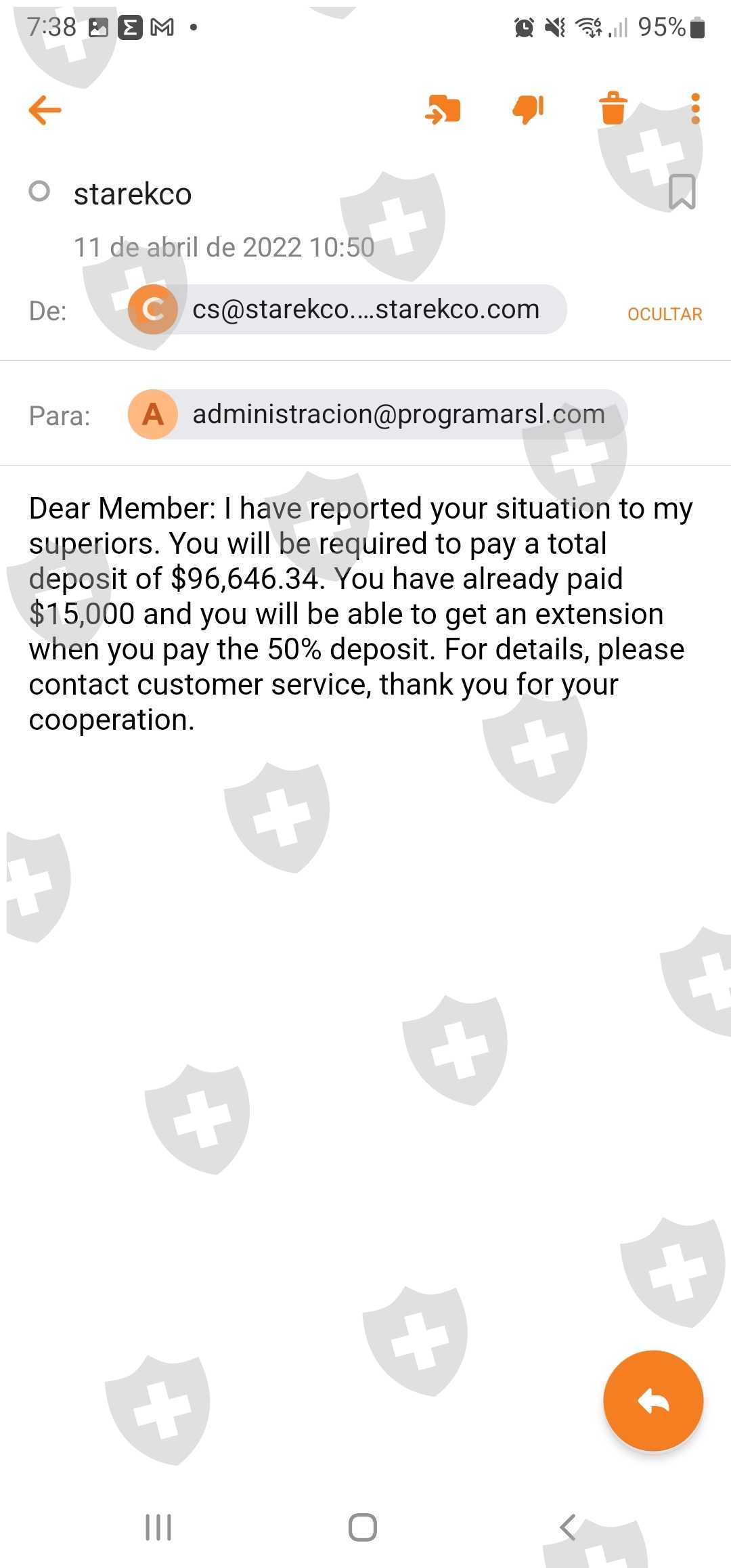Bookmark this email with the flag icon
The image size is (731, 1568).
(x=682, y=192)
